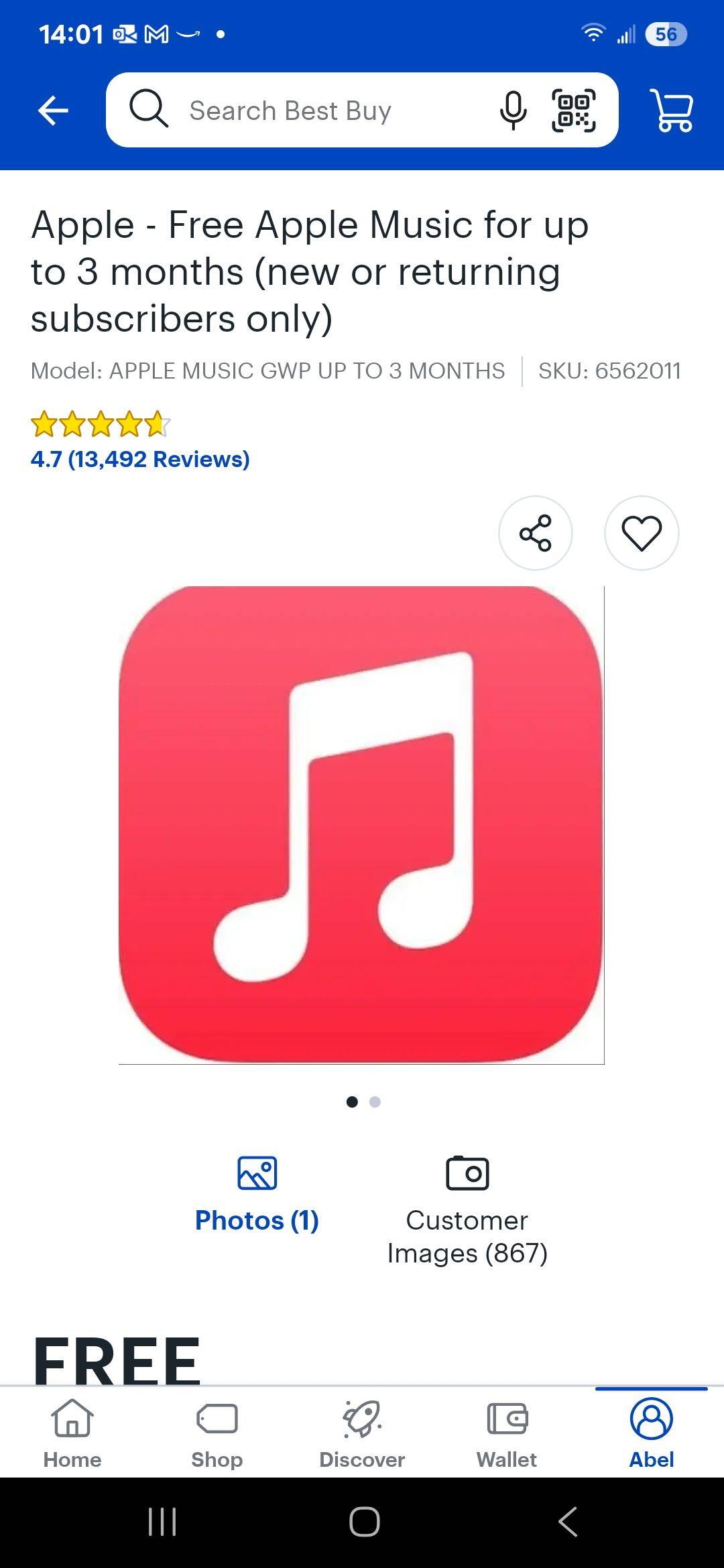Viewport: 724px width, 1568px height.
Task: Switch to the Home tab
Action: point(72,1433)
